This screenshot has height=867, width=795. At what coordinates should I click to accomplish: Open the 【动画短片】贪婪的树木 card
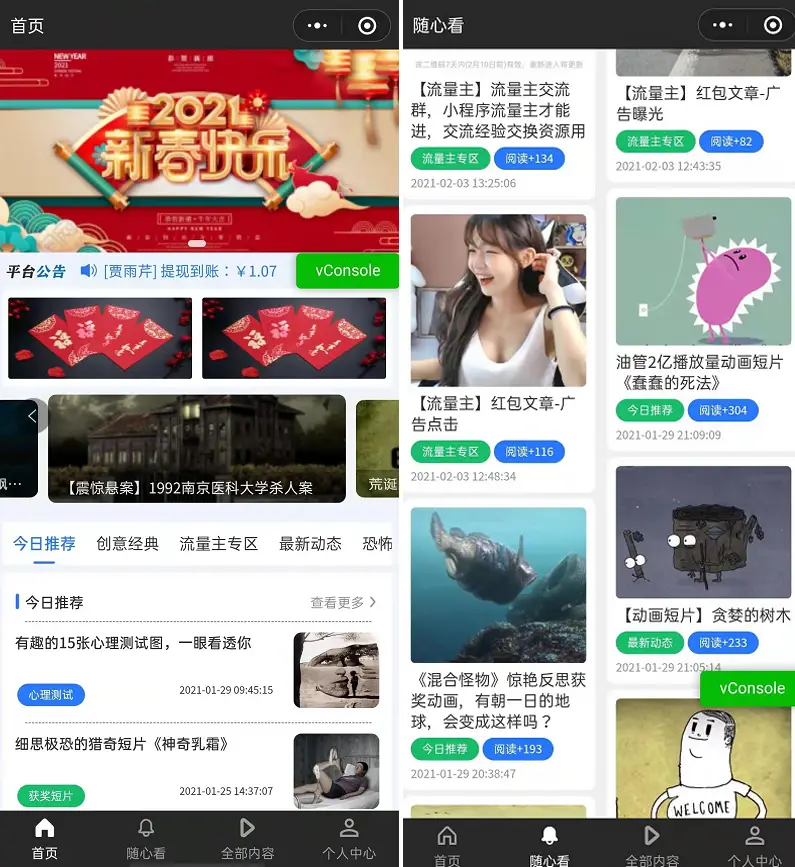coord(705,615)
